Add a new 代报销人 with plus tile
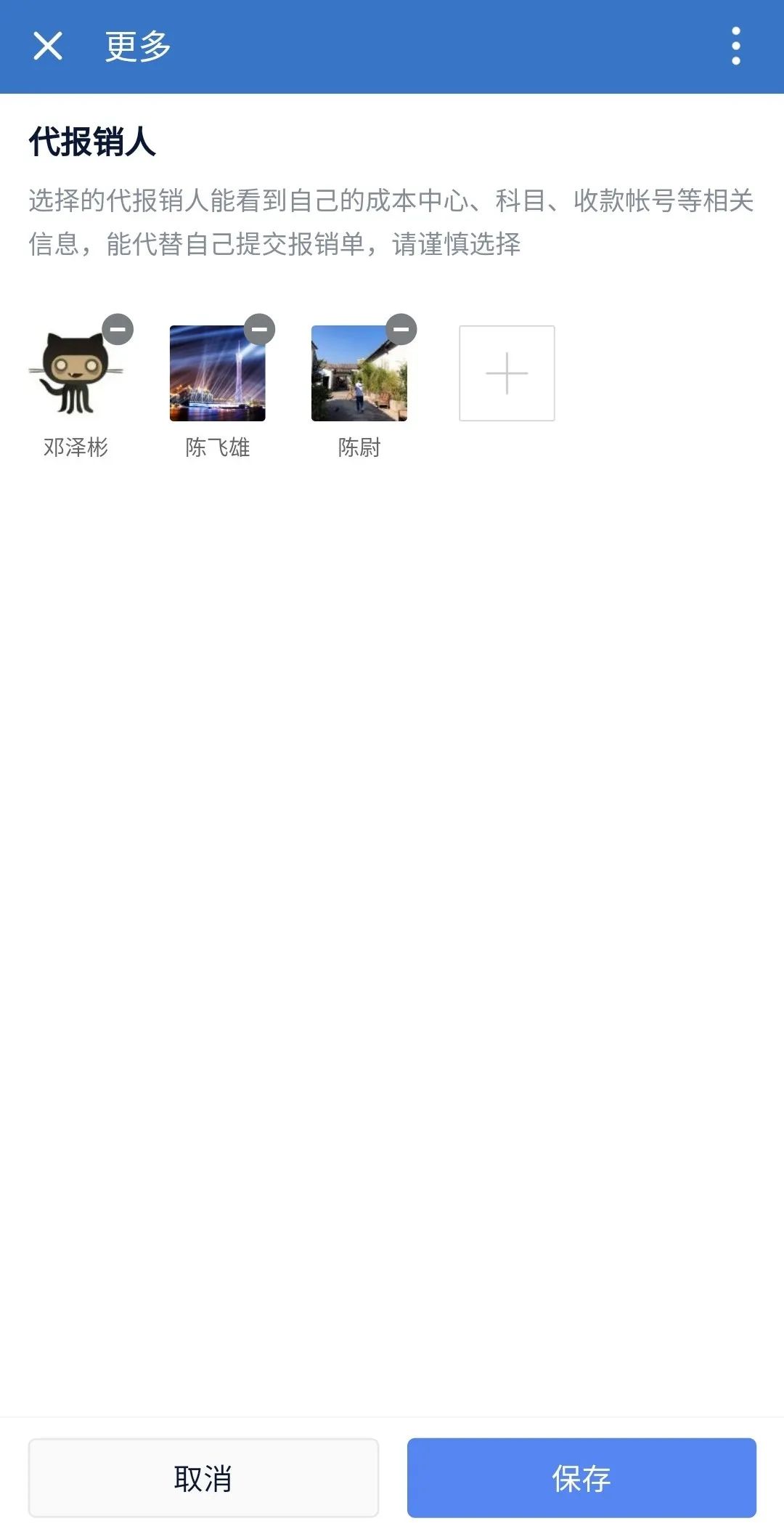784x1529 pixels. point(507,373)
